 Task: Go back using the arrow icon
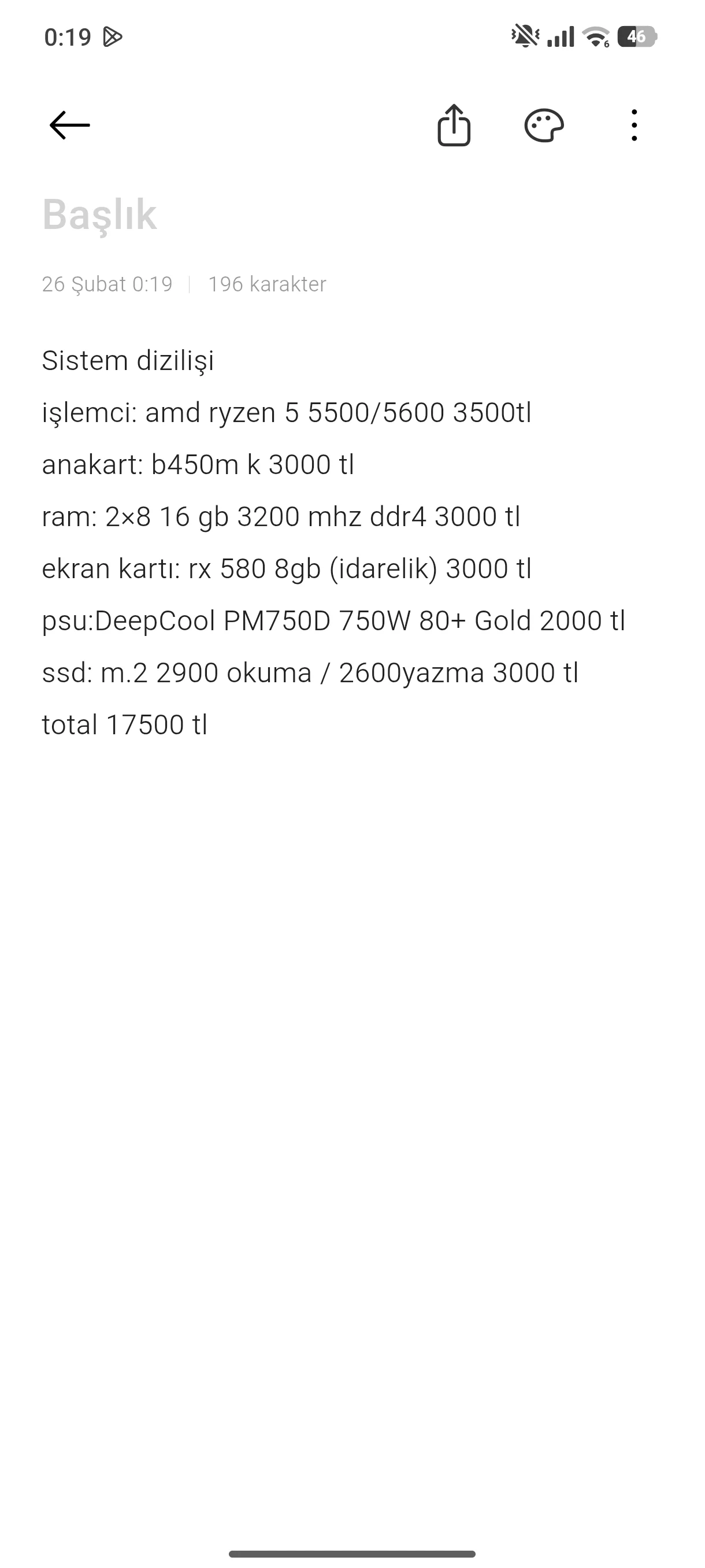coord(69,125)
